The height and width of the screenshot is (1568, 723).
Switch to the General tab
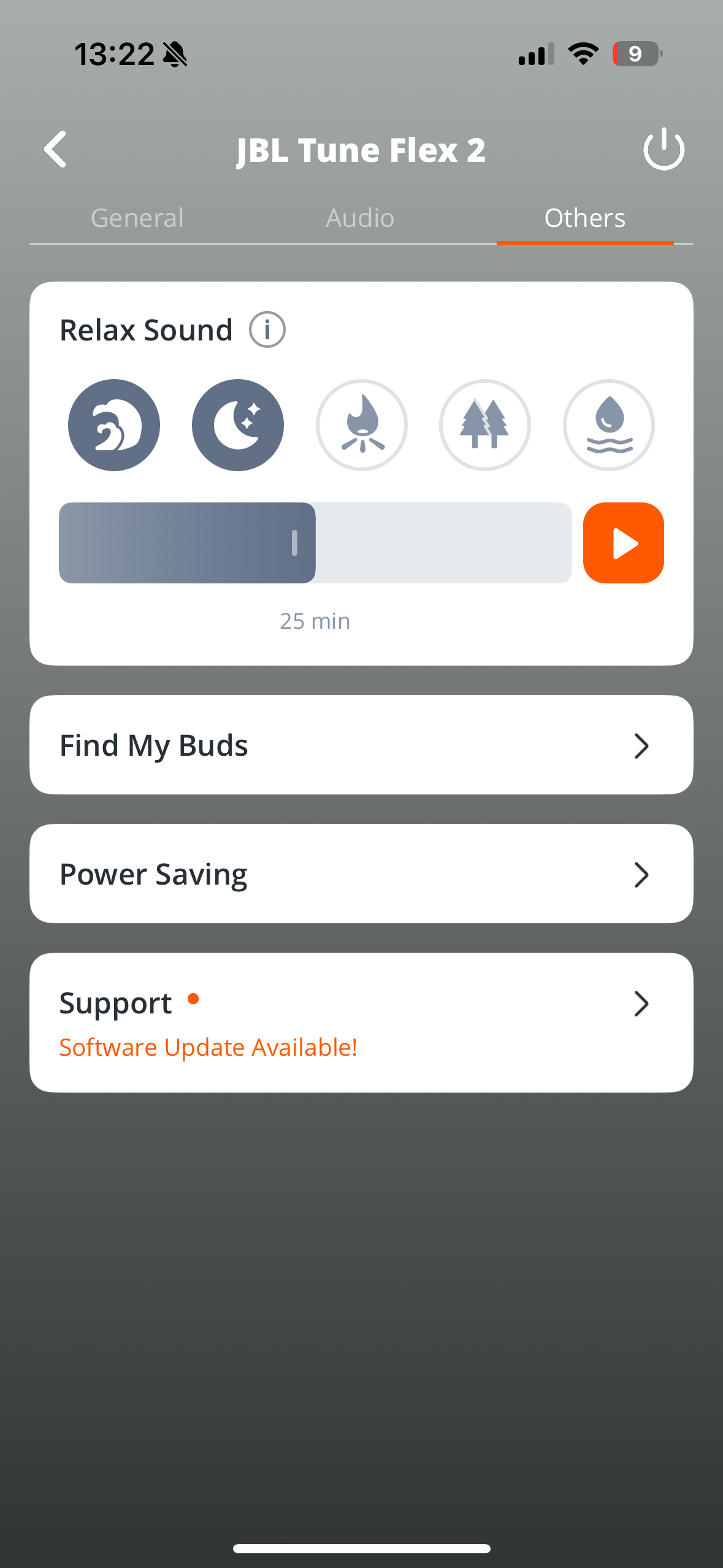[137, 218]
